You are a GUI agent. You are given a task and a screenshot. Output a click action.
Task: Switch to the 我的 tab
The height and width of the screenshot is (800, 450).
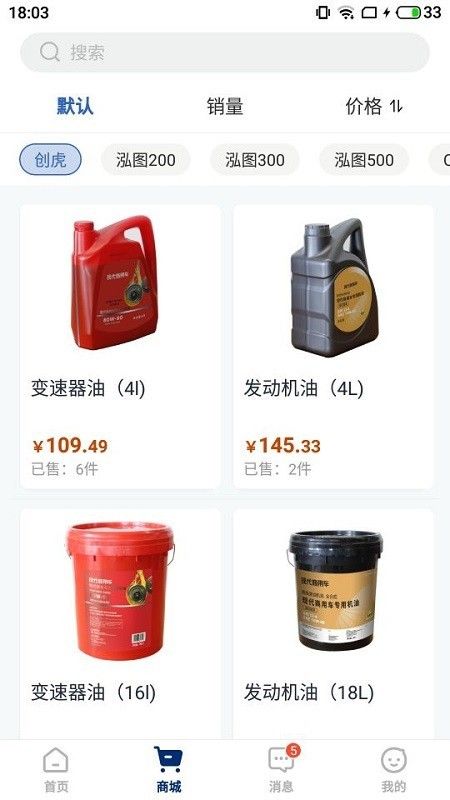coord(394,770)
